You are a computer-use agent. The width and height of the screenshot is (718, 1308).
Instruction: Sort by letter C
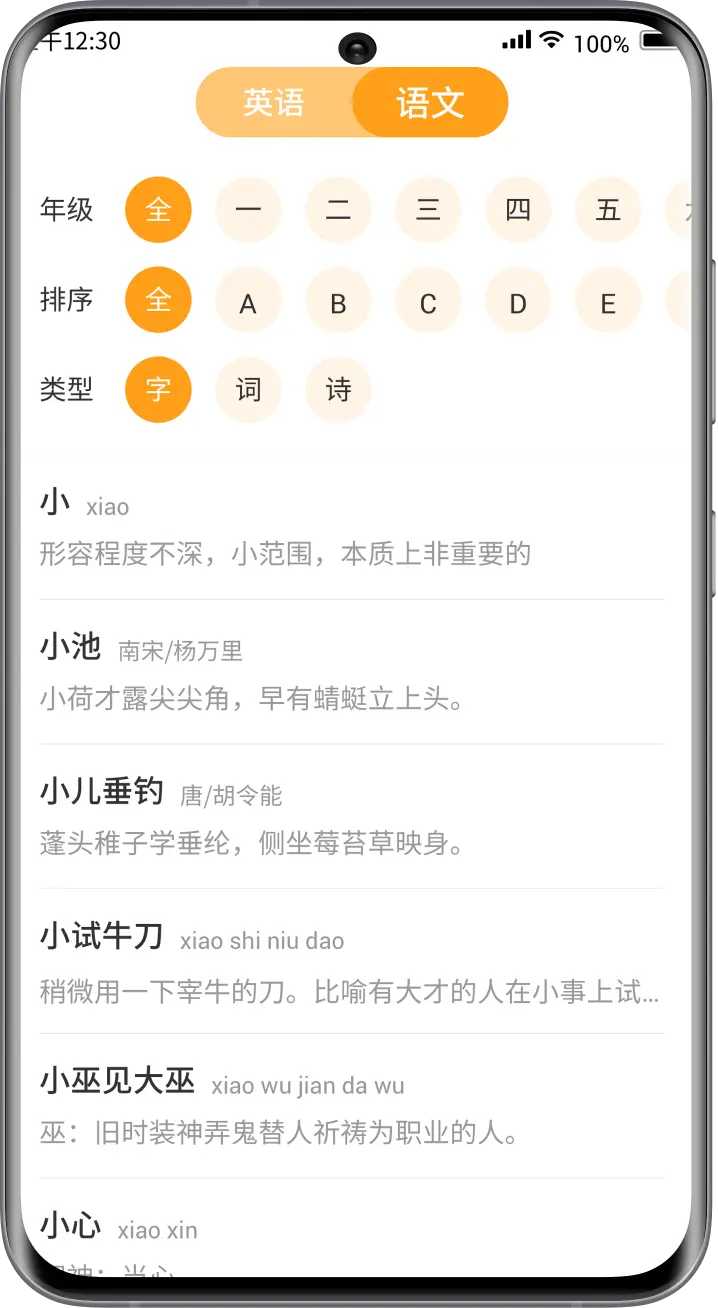point(428,300)
